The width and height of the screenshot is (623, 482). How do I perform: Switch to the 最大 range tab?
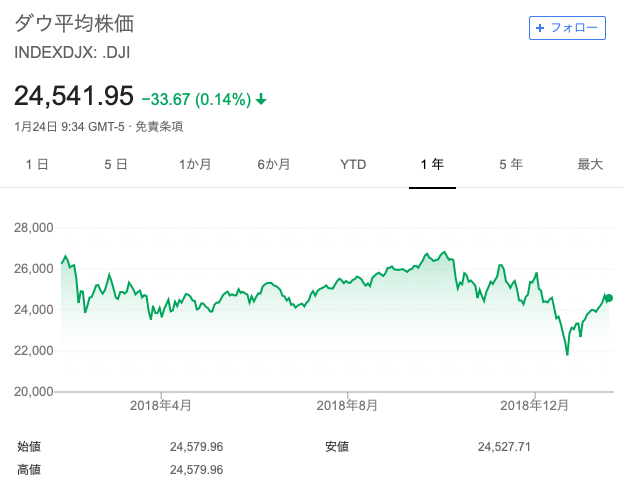(x=590, y=165)
